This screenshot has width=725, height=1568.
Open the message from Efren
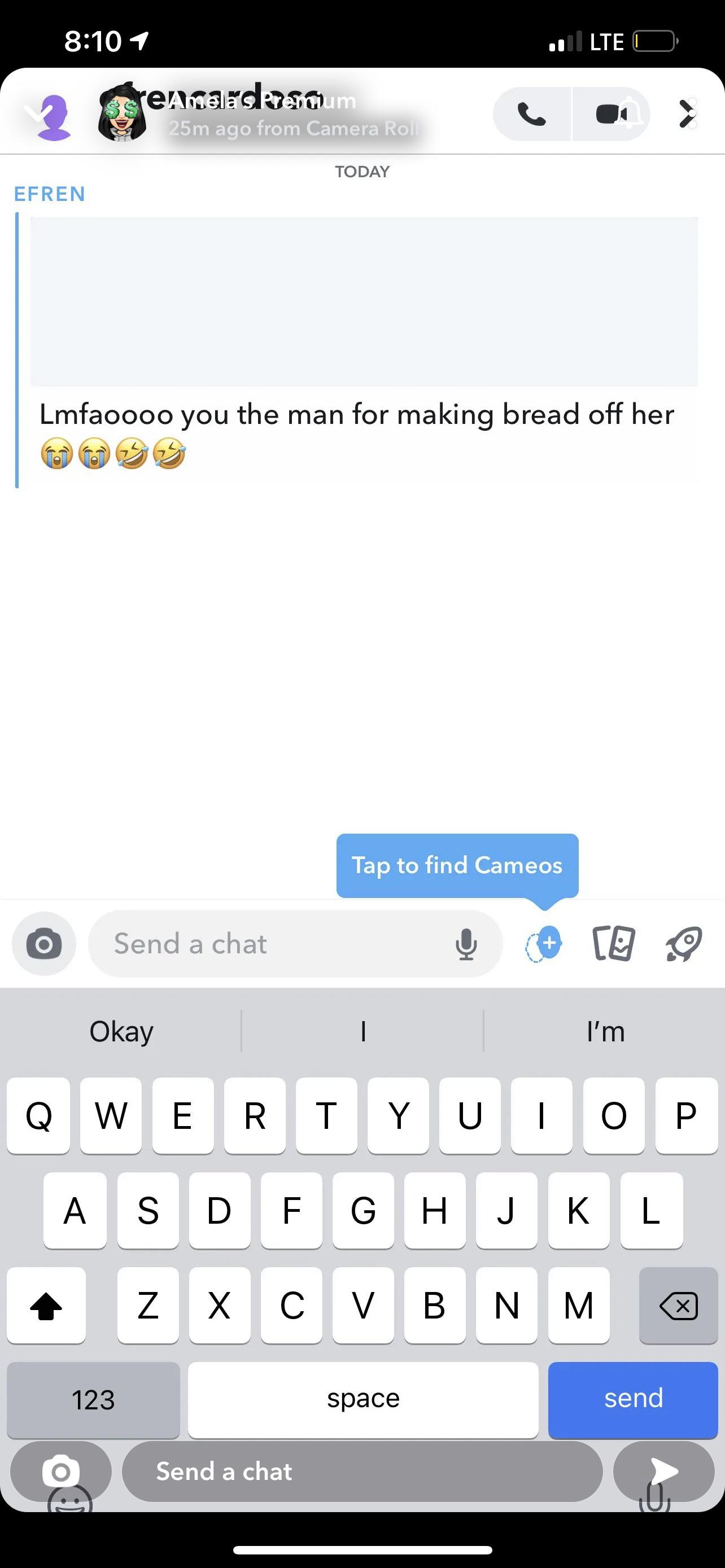[x=357, y=414]
